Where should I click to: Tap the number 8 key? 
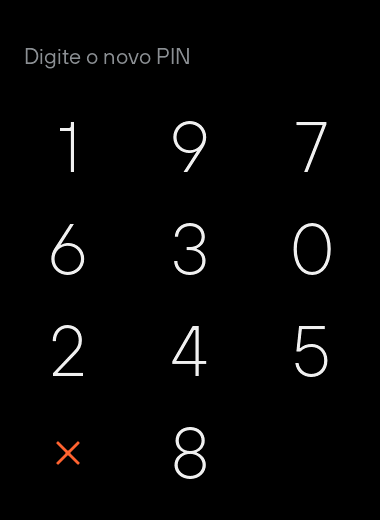point(190,453)
